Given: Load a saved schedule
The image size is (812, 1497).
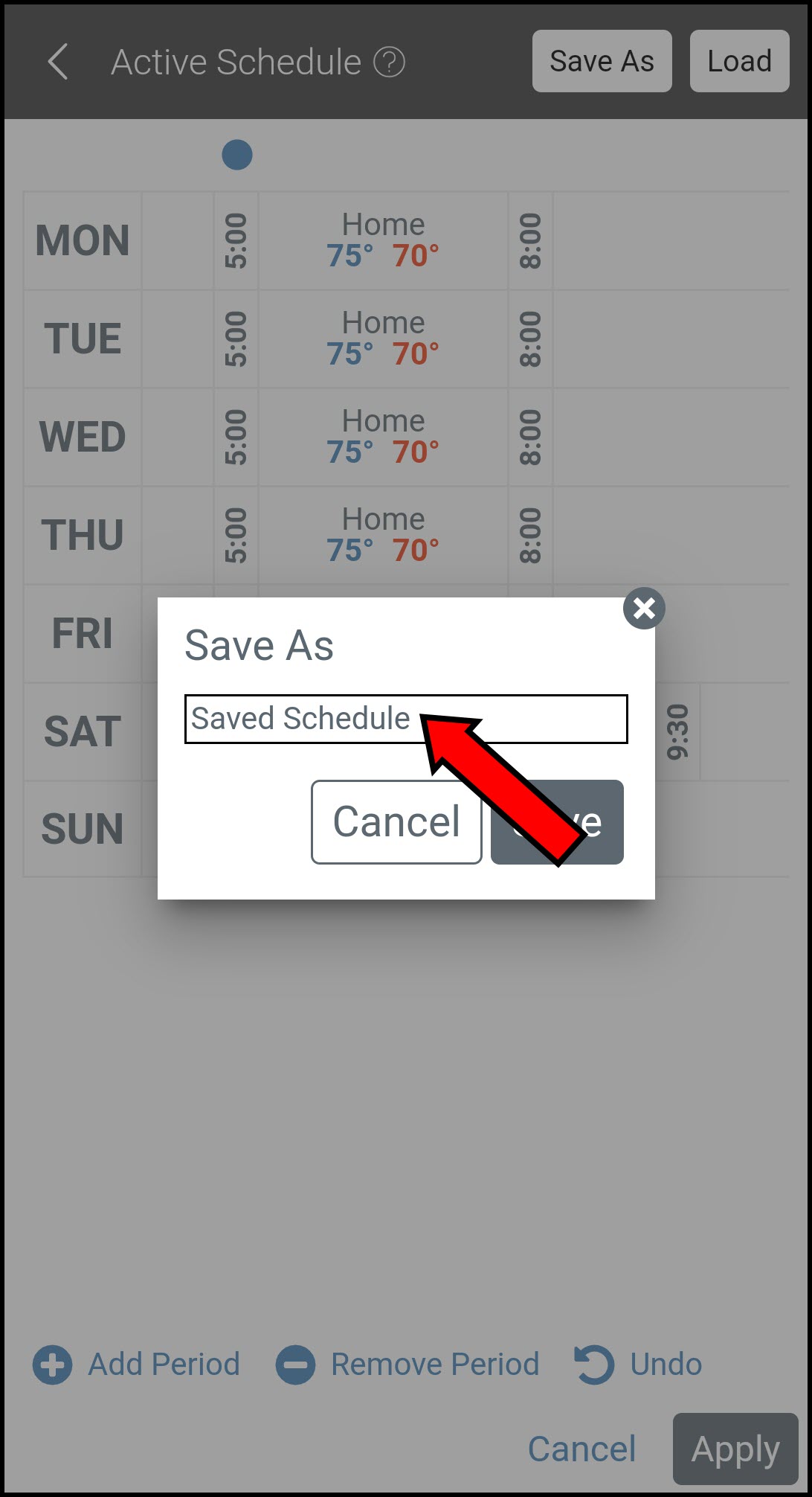Looking at the screenshot, I should tap(739, 62).
